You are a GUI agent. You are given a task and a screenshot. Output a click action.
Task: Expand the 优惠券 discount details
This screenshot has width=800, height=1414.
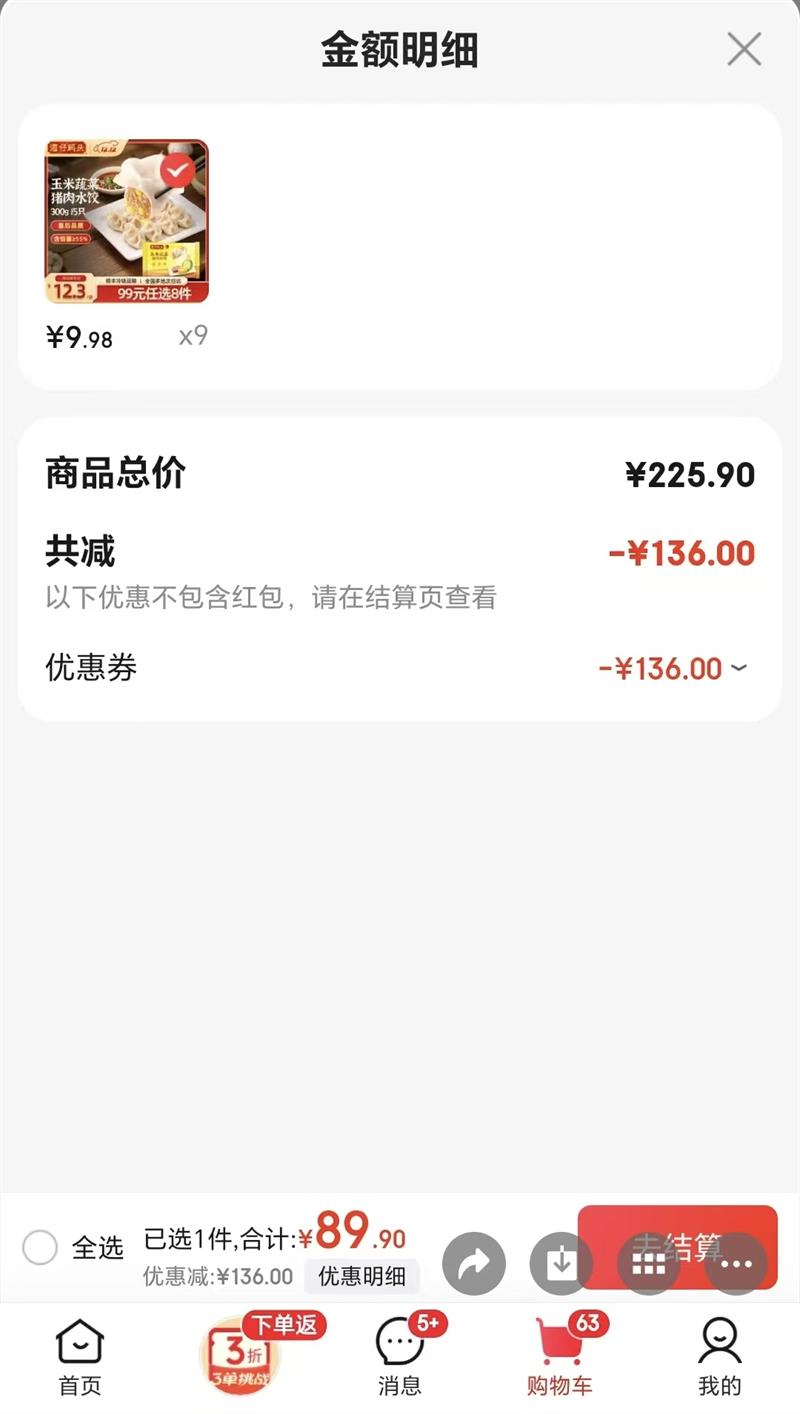pos(738,668)
